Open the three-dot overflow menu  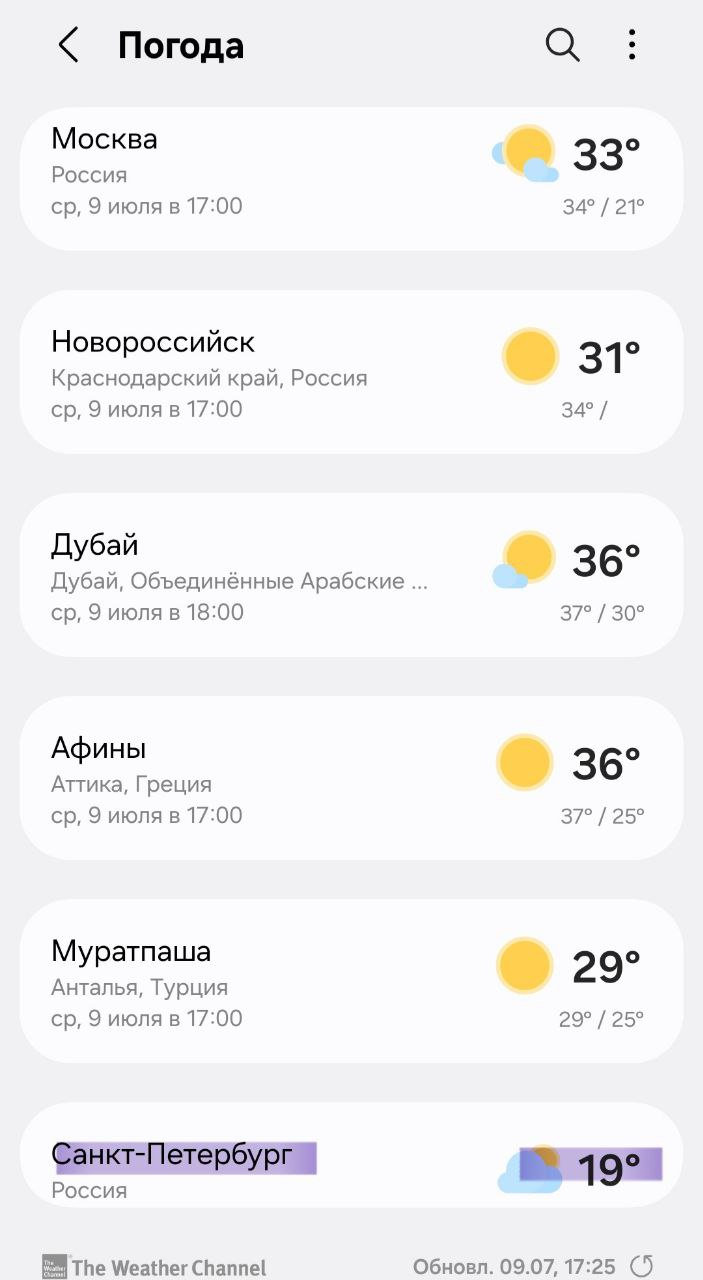(x=632, y=45)
